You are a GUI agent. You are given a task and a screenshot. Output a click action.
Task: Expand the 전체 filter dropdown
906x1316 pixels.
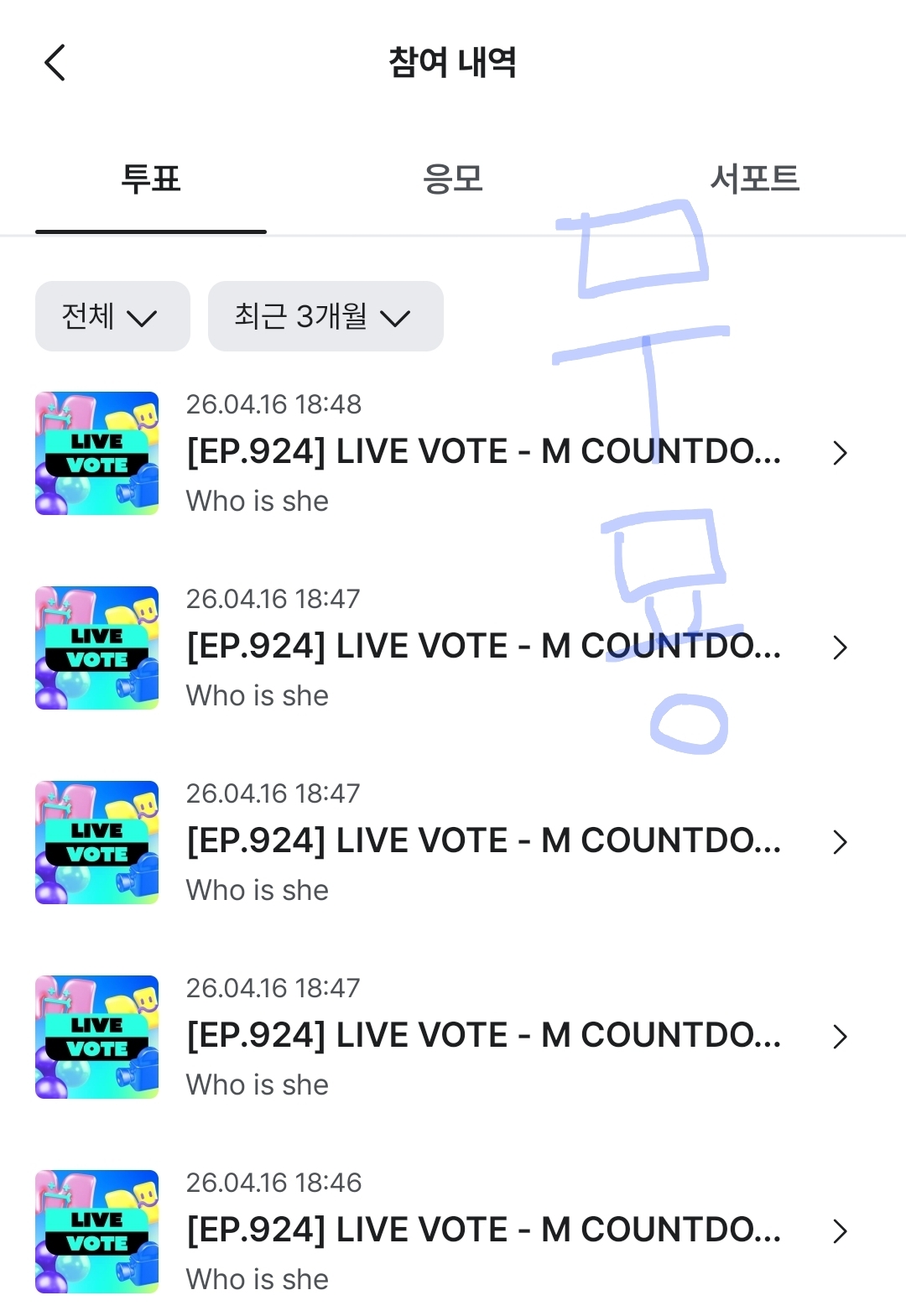112,316
